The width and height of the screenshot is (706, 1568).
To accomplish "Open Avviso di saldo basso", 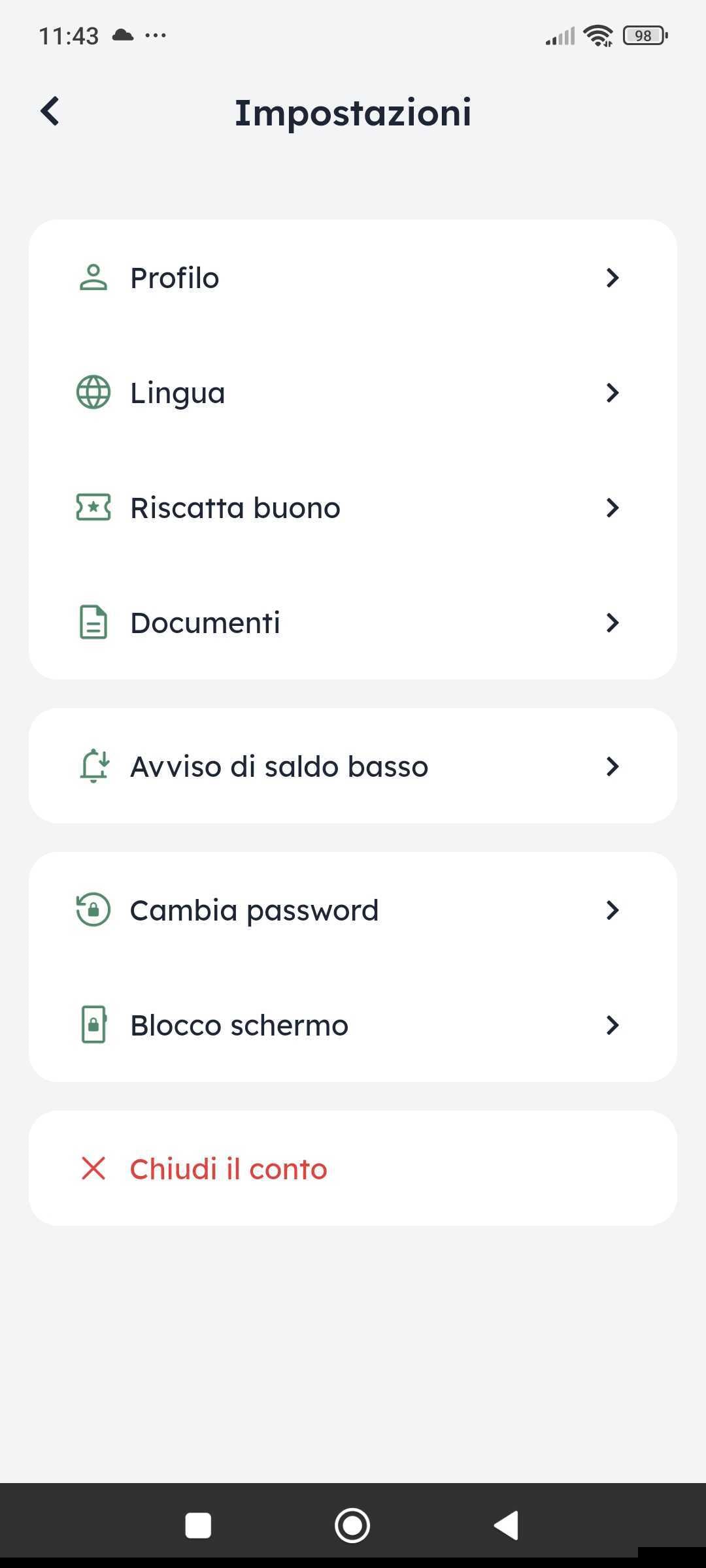I will click(352, 766).
